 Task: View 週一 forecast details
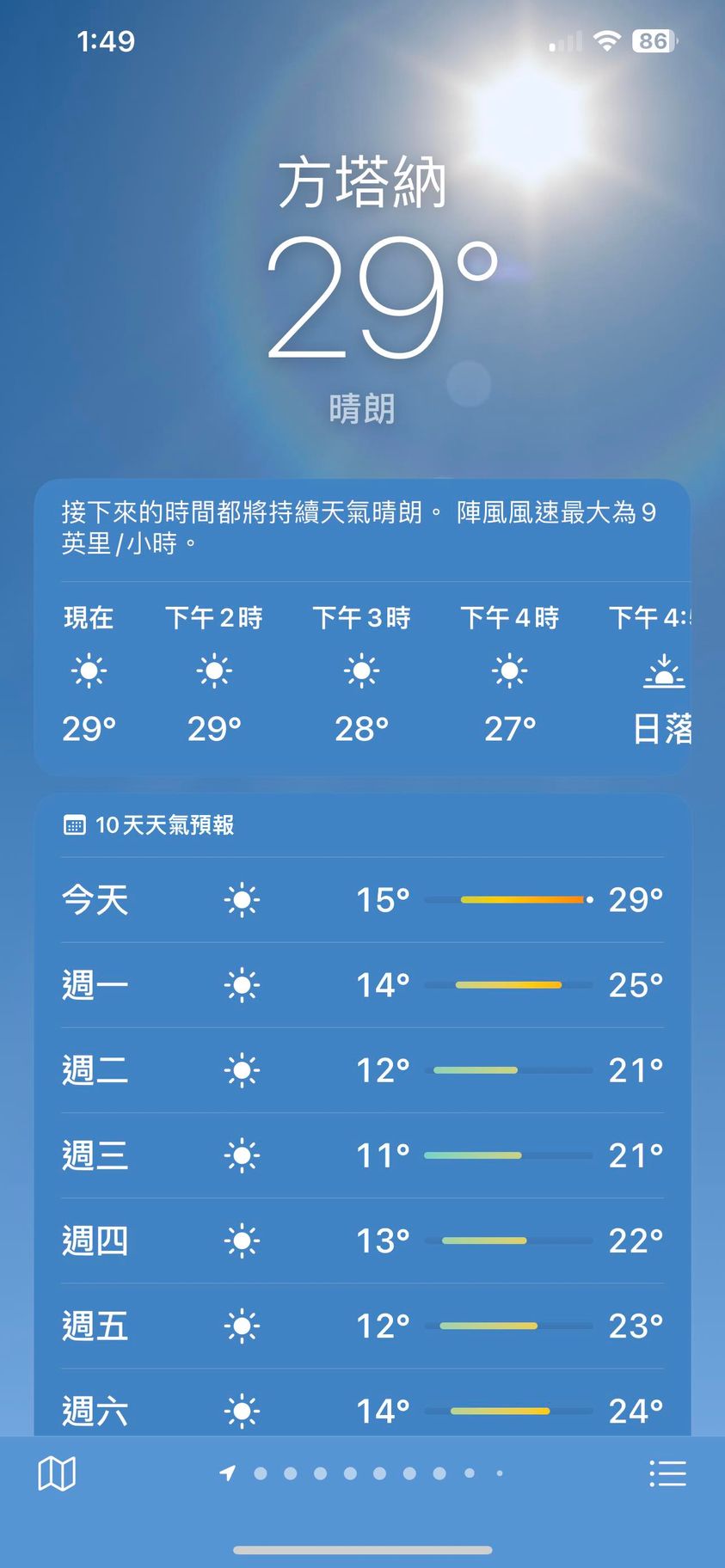(362, 985)
